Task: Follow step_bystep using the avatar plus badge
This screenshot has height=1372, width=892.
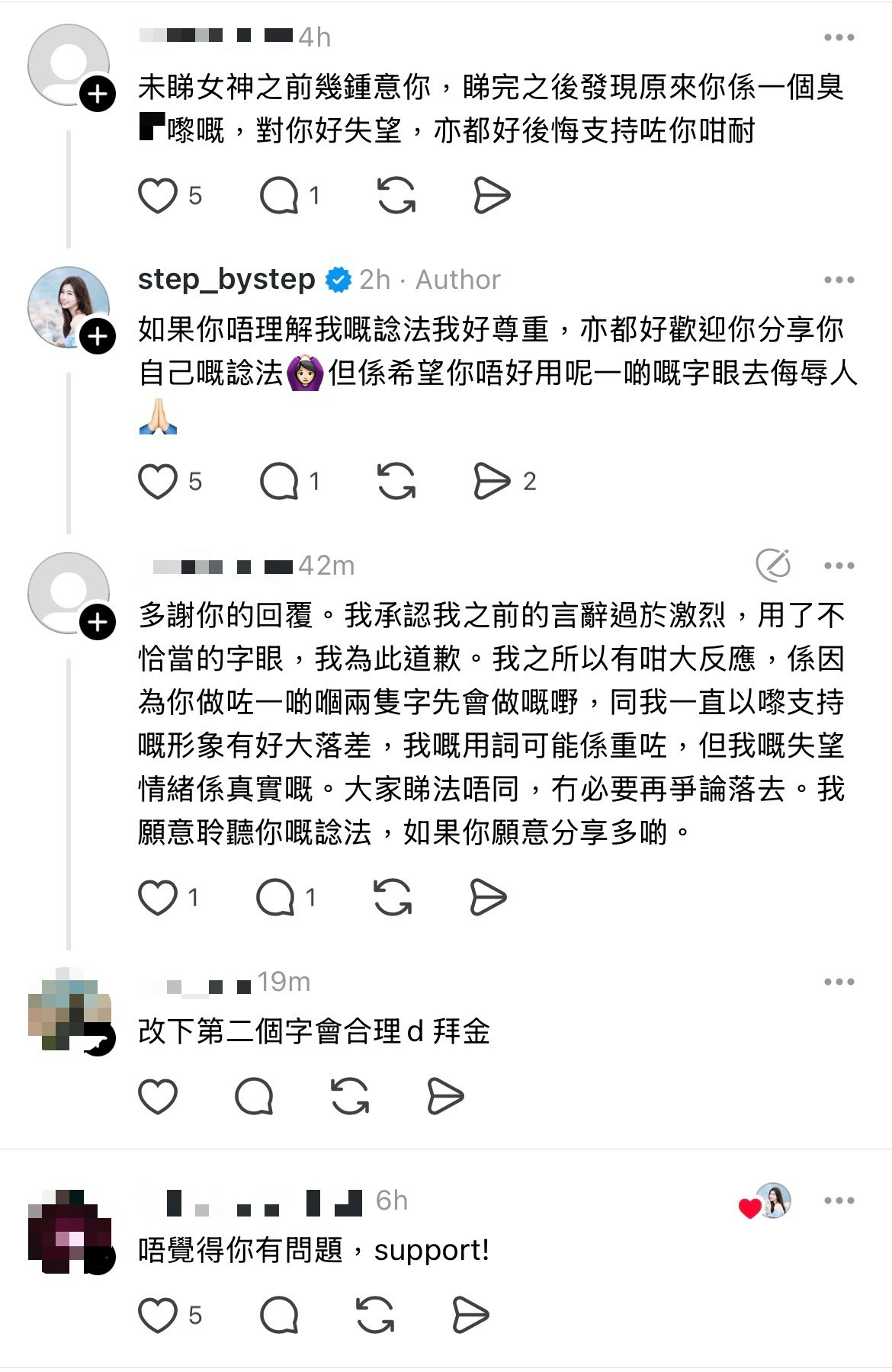Action: (x=98, y=337)
